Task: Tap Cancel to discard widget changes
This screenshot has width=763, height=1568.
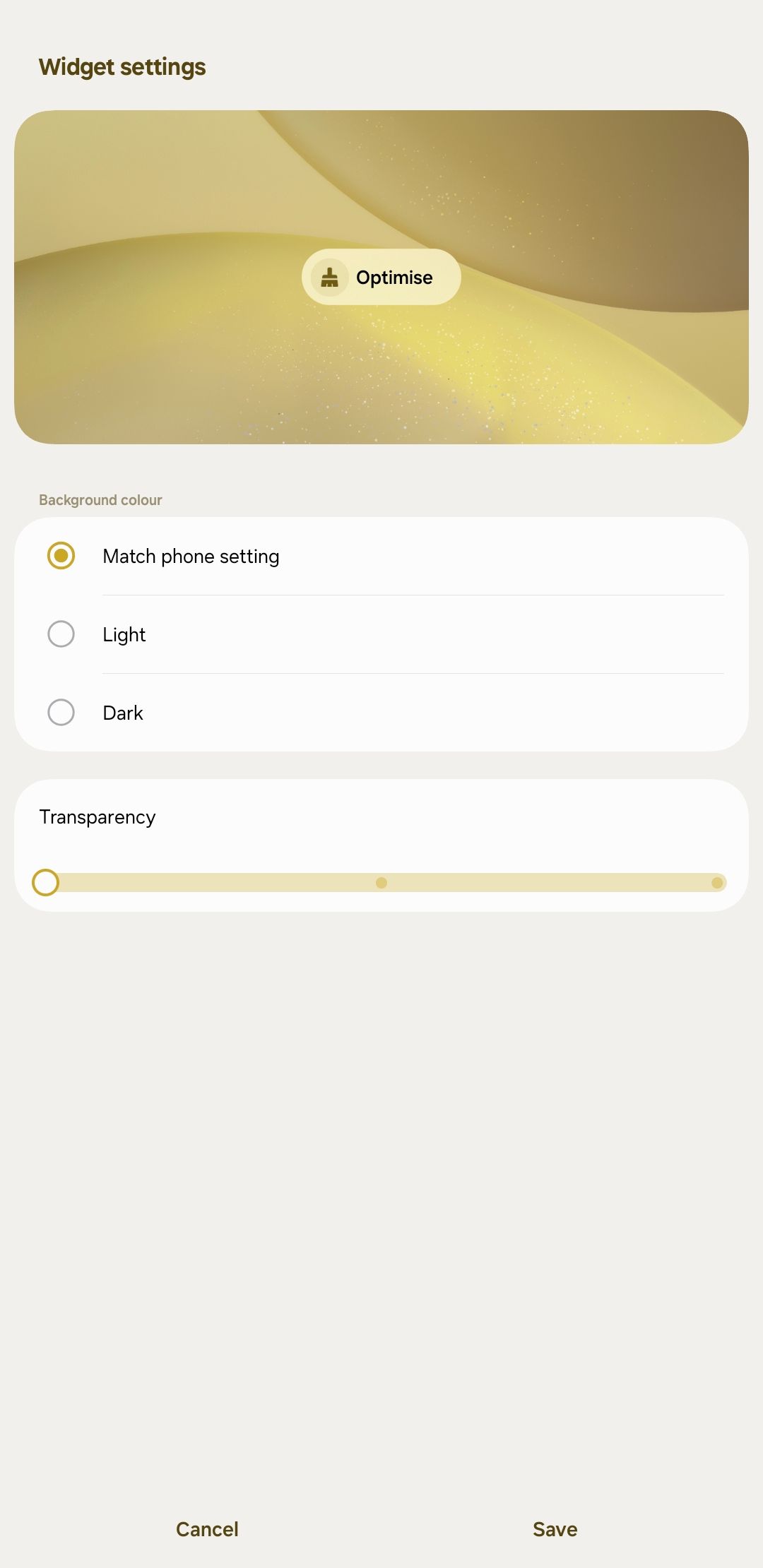Action: [206, 1529]
